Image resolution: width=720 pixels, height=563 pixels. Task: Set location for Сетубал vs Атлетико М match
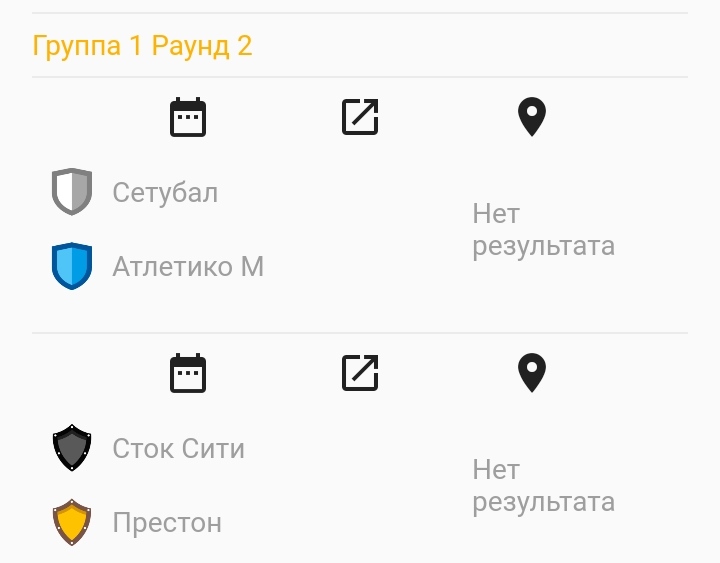532,117
